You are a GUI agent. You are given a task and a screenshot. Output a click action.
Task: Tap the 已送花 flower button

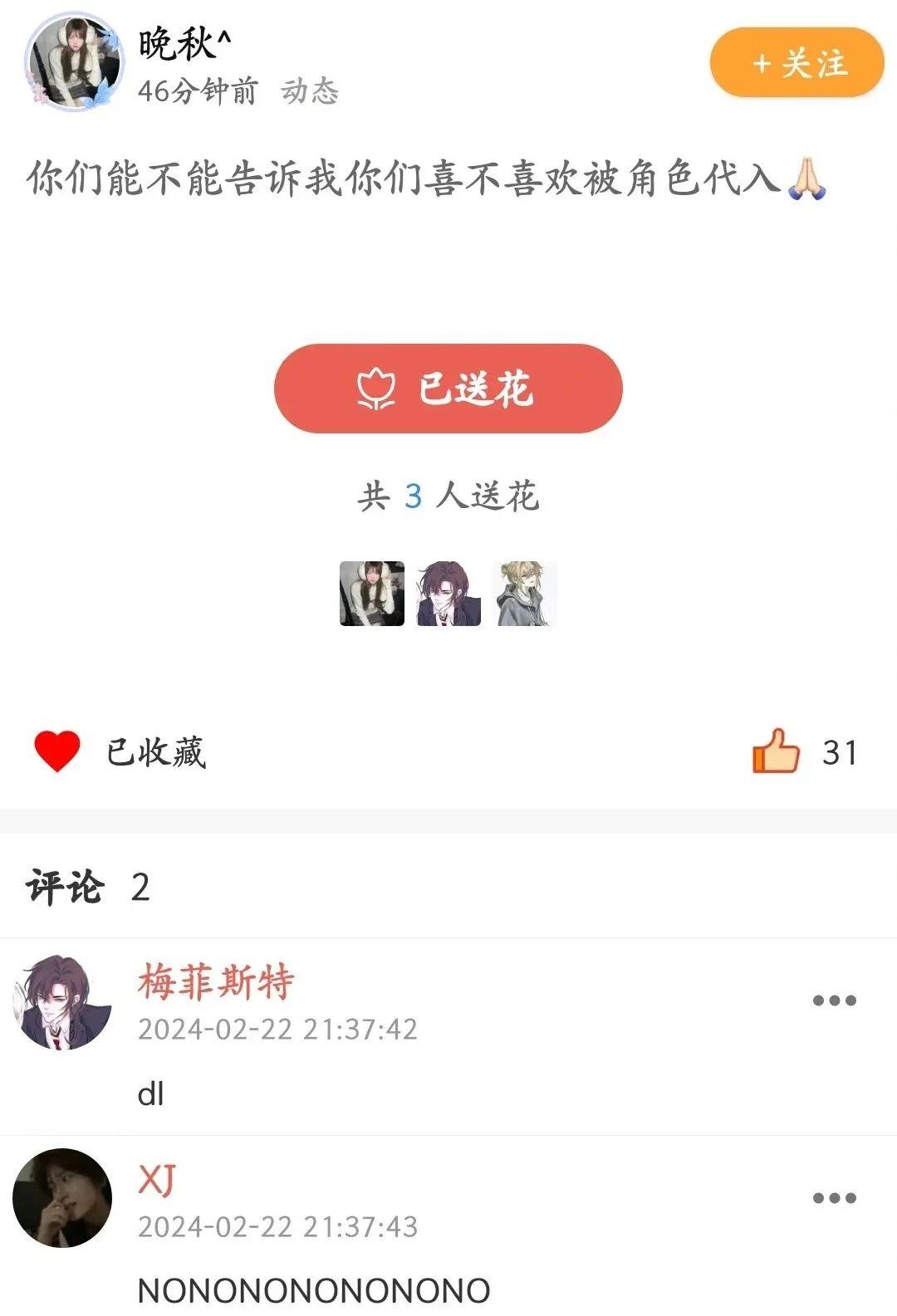tap(448, 389)
